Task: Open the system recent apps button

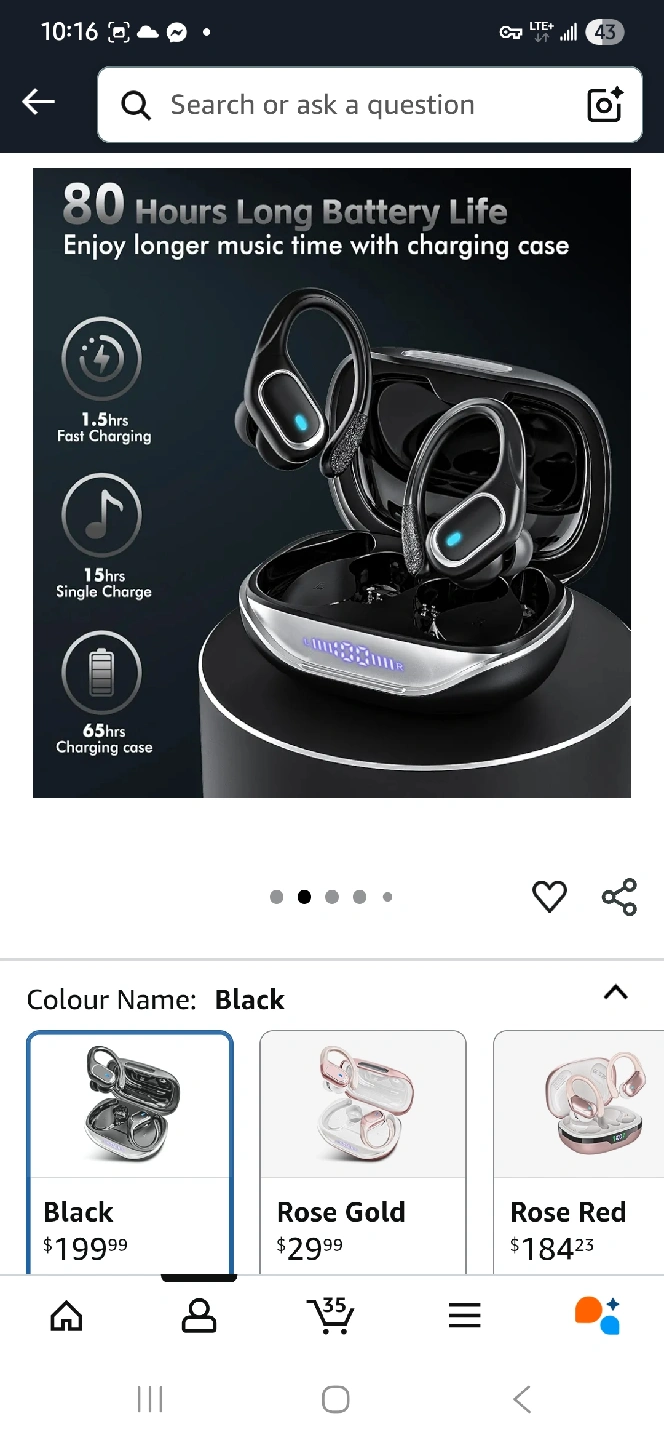Action: pyautogui.click(x=150, y=1399)
